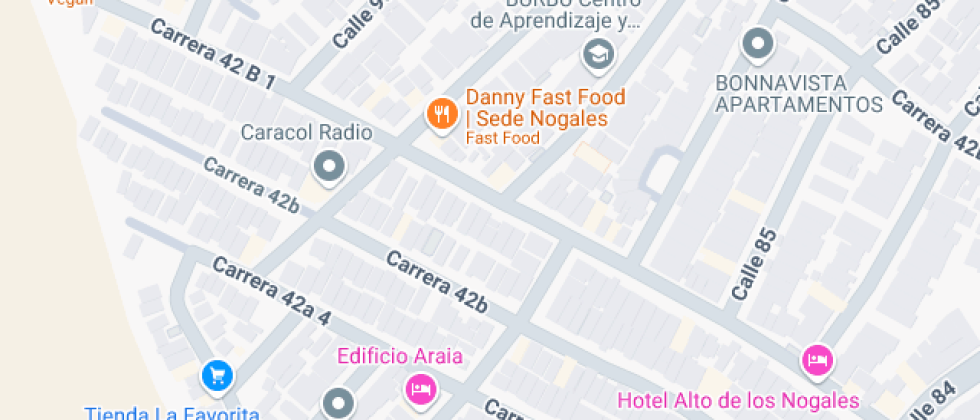This screenshot has height=420, width=980.
Task: Open the Hotel Alto de los Nogales marker
Action: click(817, 359)
